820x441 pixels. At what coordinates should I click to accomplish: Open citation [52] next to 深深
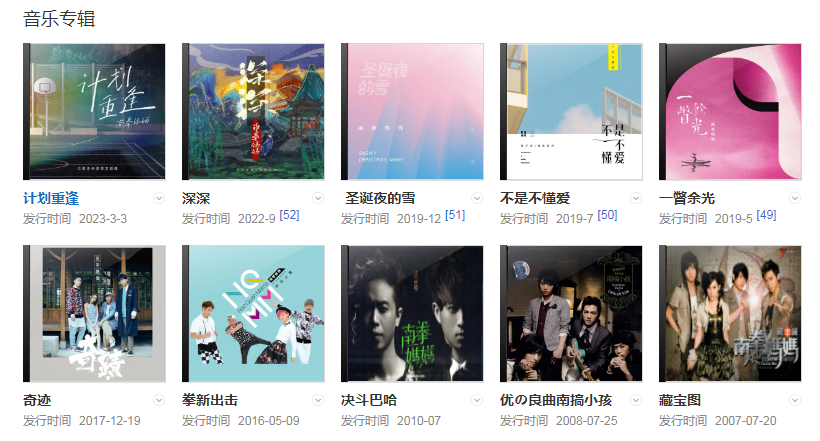289,215
